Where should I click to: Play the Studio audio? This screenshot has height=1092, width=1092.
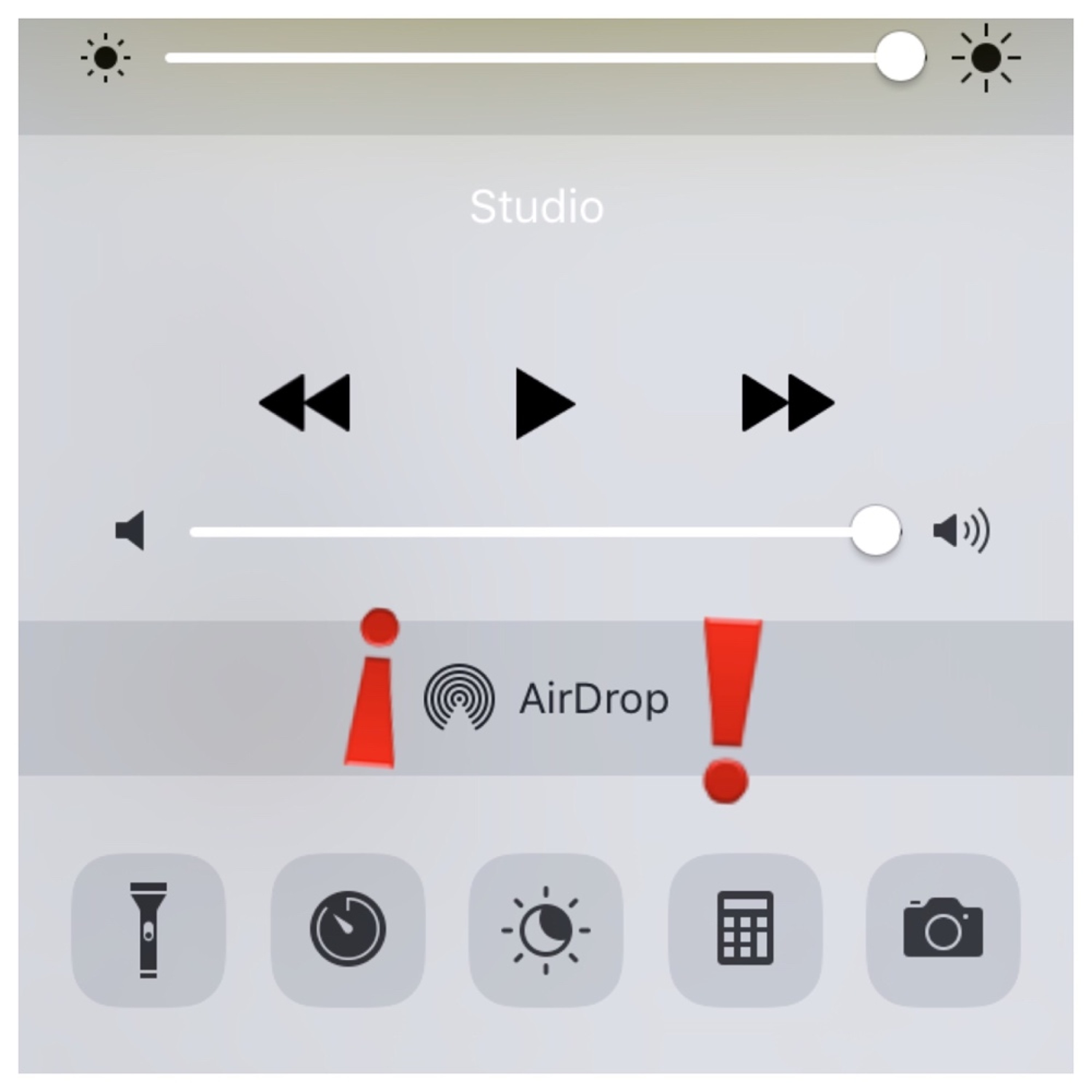click(x=544, y=404)
